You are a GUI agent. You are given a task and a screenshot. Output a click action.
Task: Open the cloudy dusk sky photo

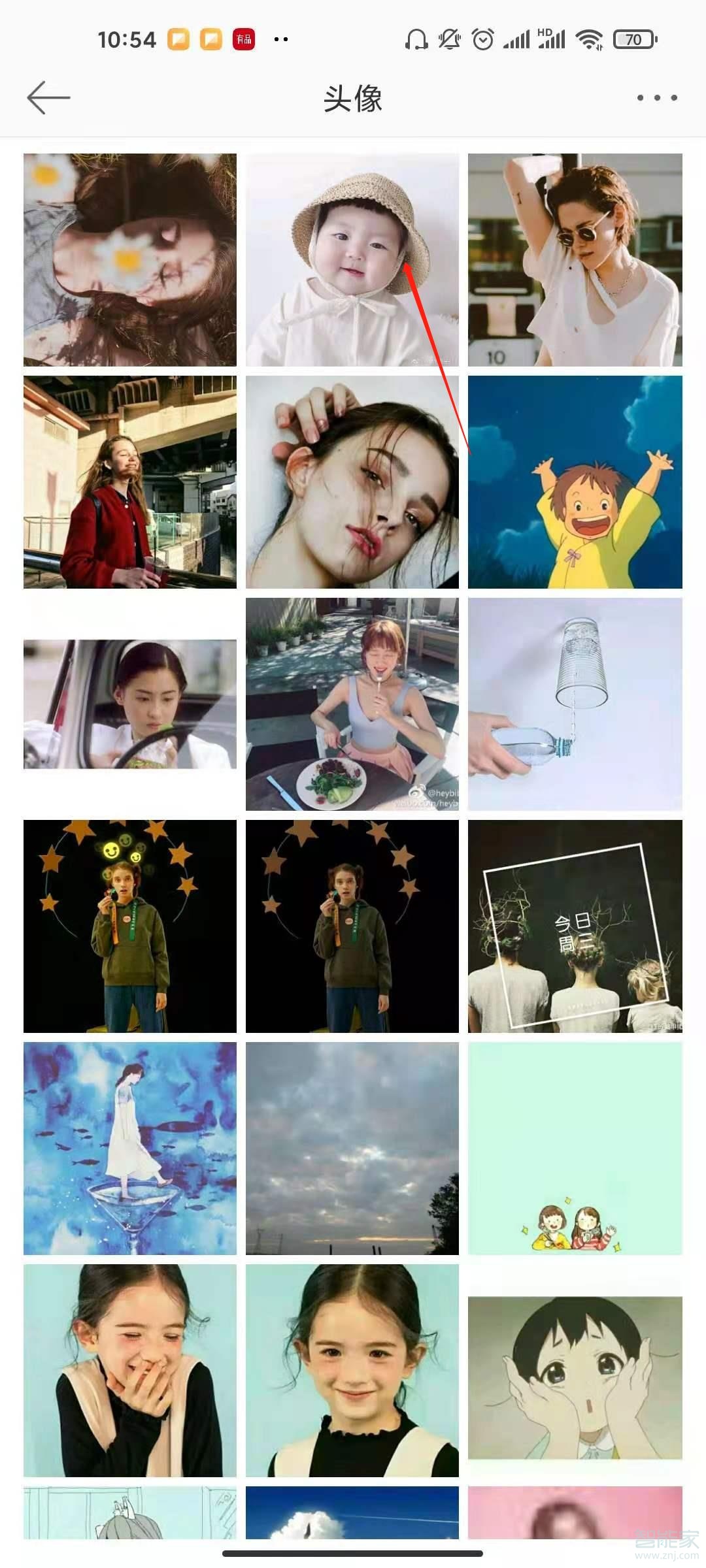tap(352, 1149)
